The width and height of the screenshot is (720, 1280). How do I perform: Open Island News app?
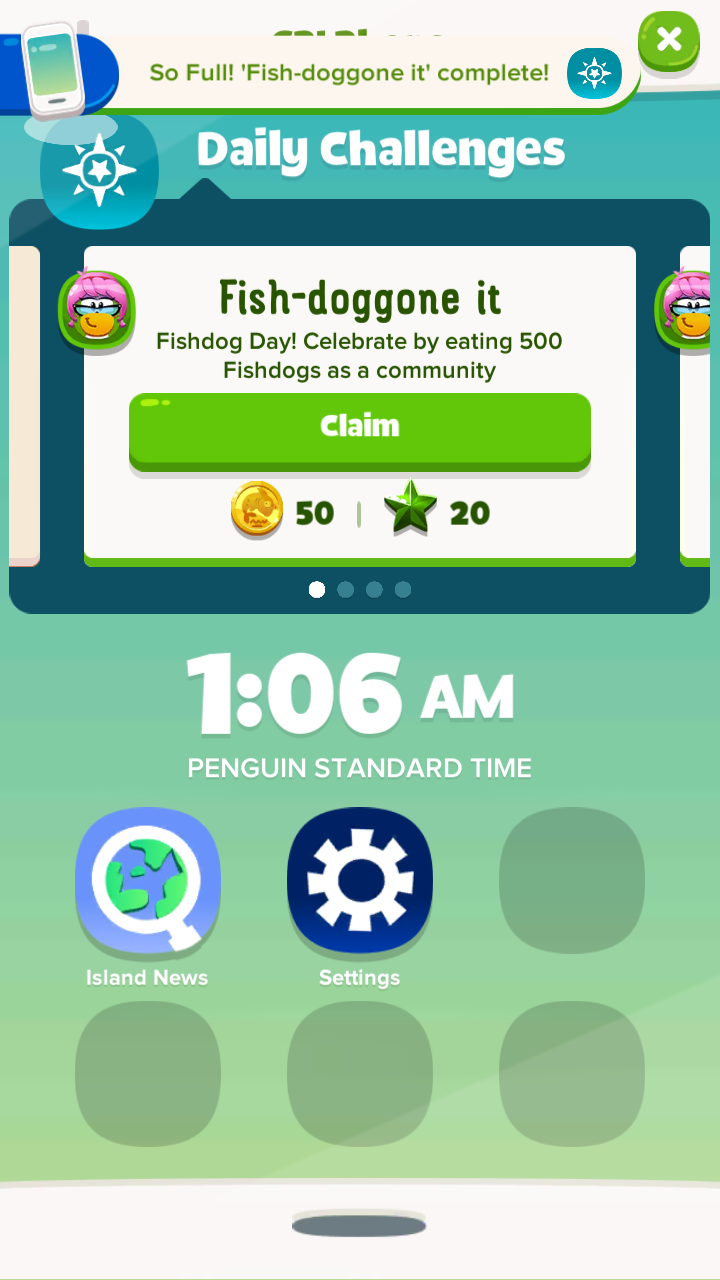pos(148,880)
